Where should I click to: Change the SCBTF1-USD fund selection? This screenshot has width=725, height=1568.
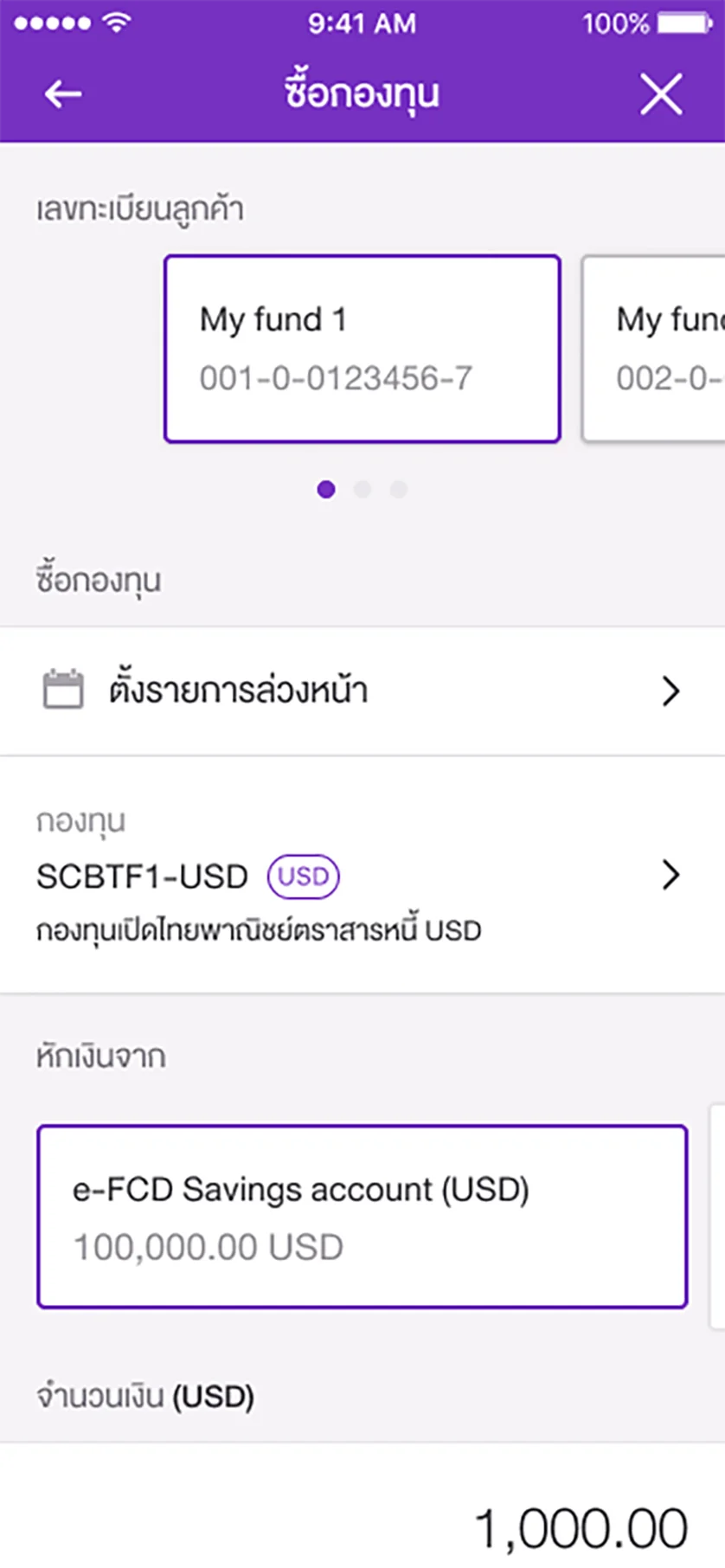[362, 875]
